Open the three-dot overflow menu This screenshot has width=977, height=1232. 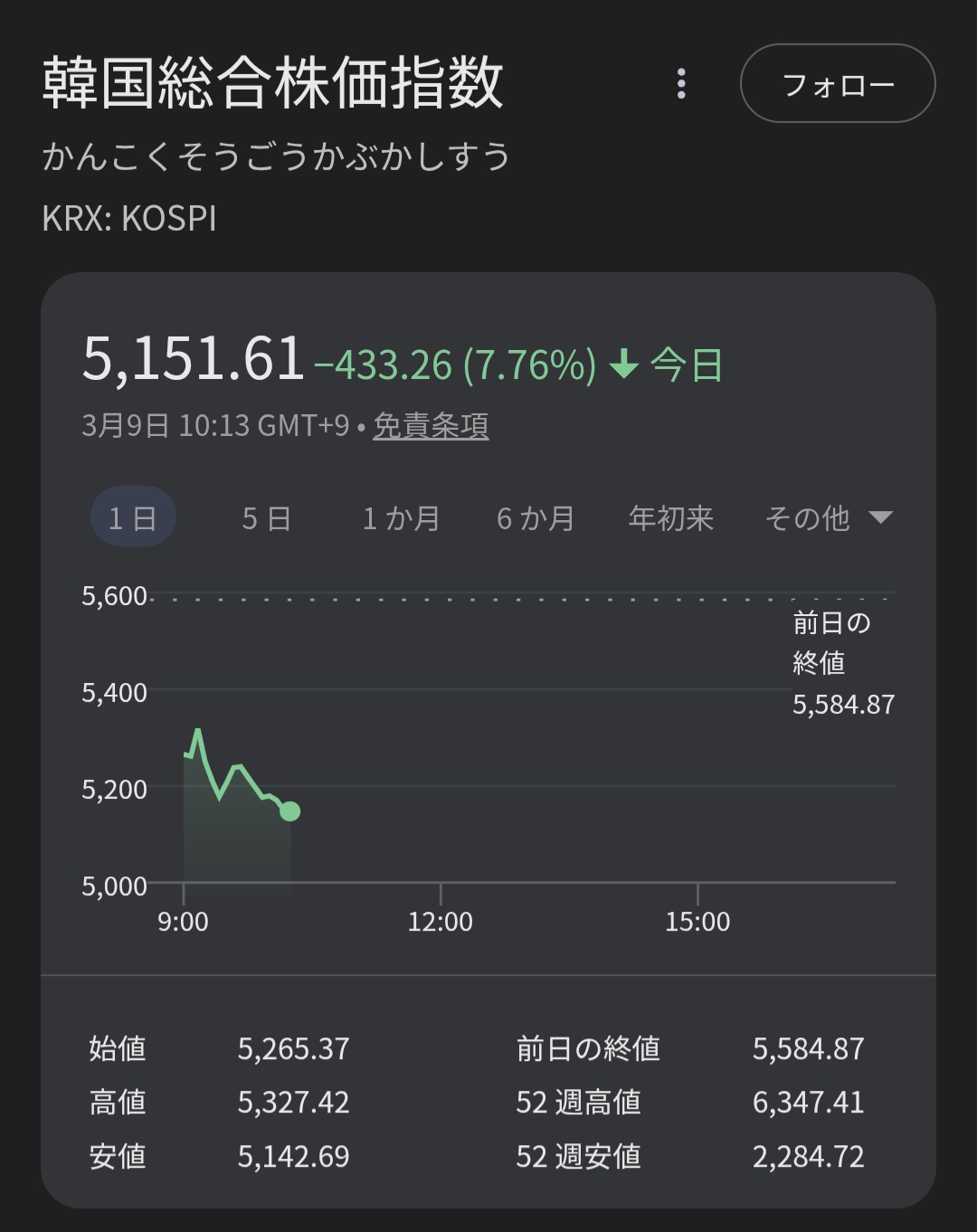coord(681,84)
